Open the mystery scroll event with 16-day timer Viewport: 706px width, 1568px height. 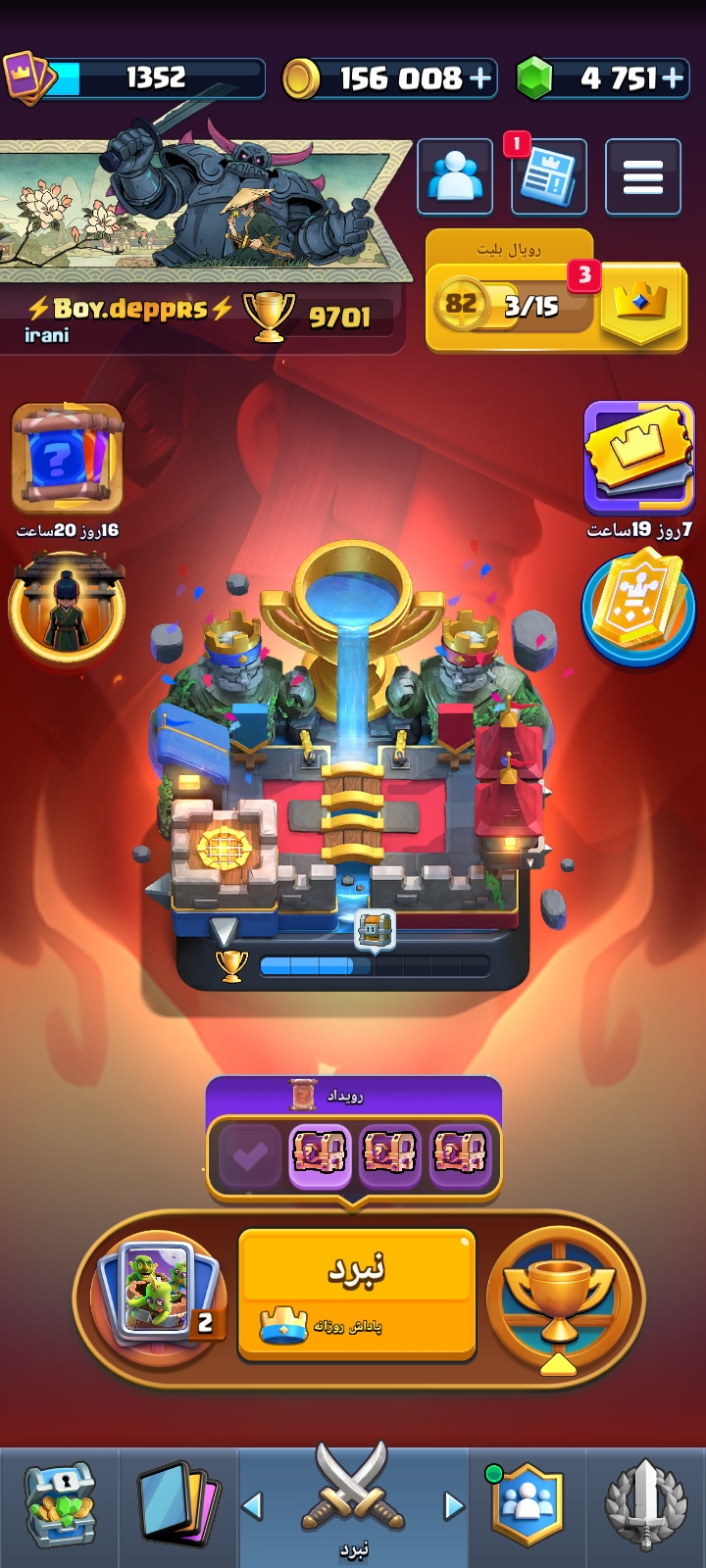point(68,459)
